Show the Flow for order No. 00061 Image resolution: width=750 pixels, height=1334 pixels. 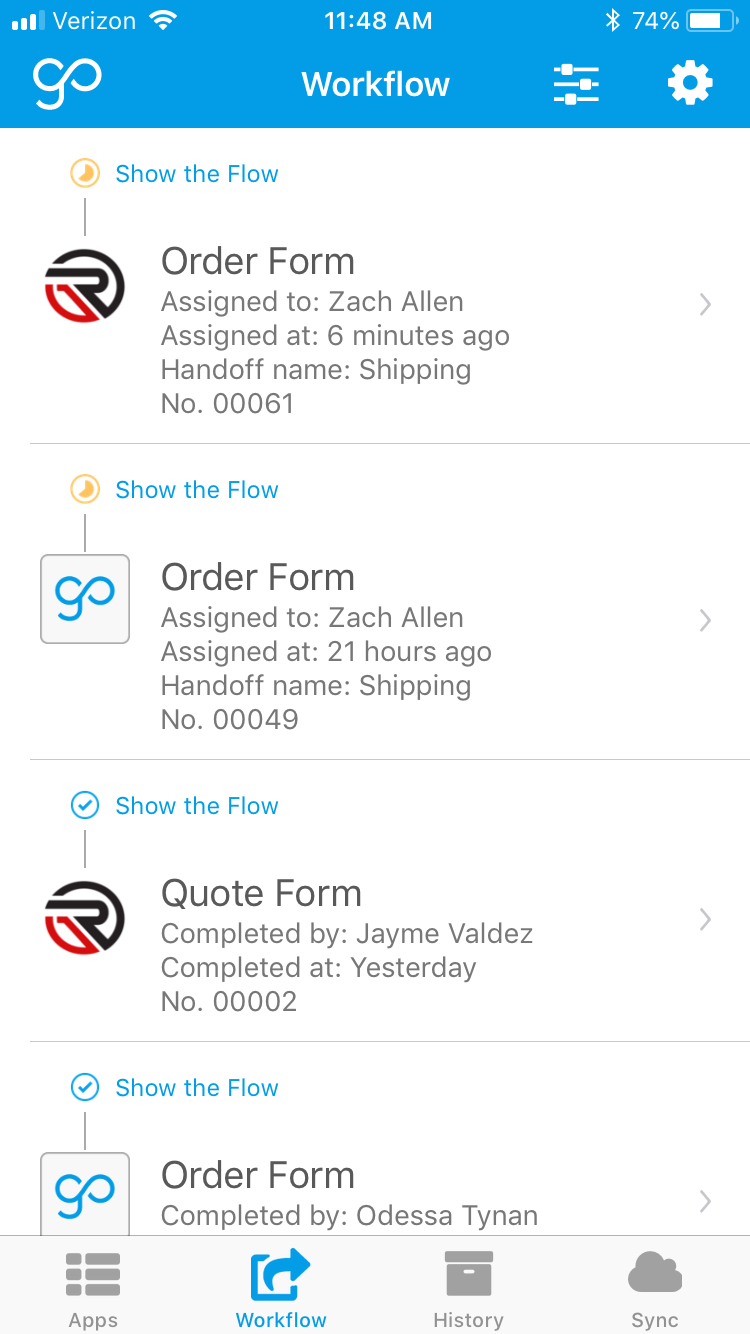pyautogui.click(x=196, y=174)
